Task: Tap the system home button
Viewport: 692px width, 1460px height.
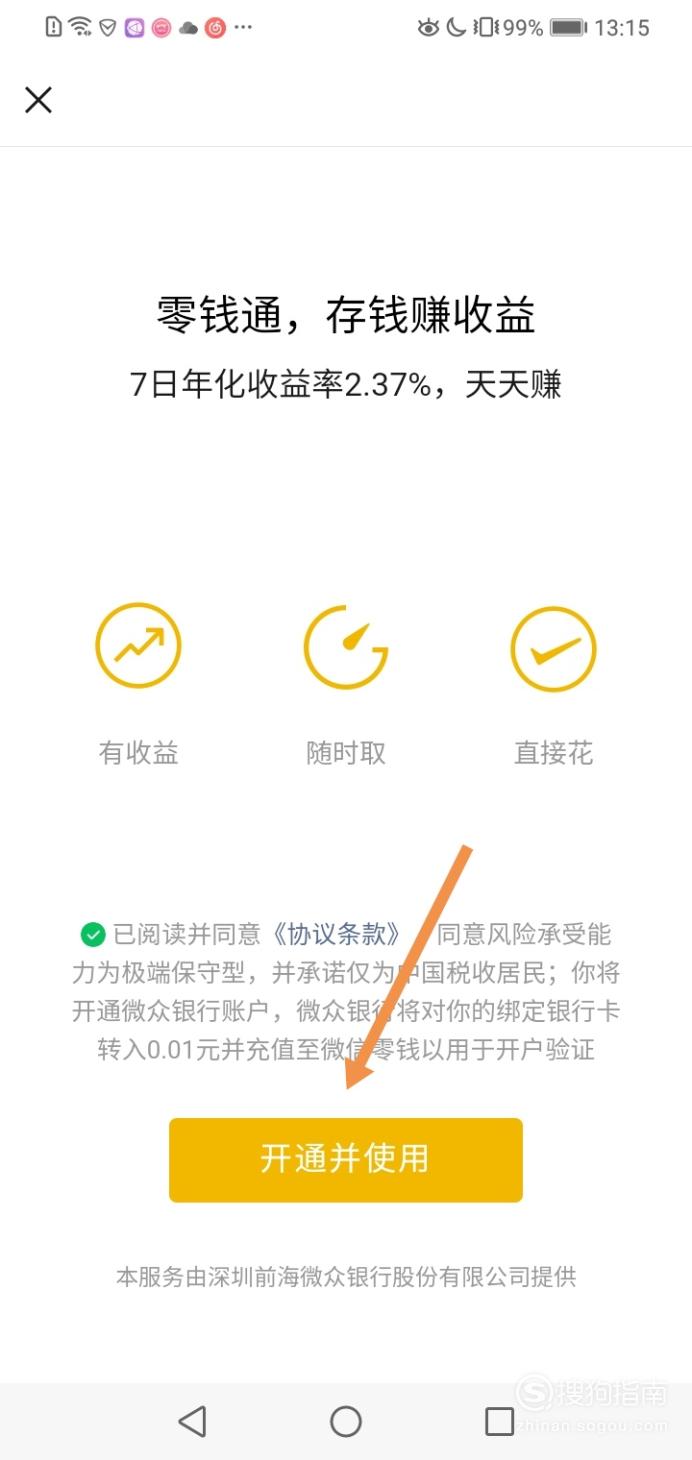Action: (346, 1421)
